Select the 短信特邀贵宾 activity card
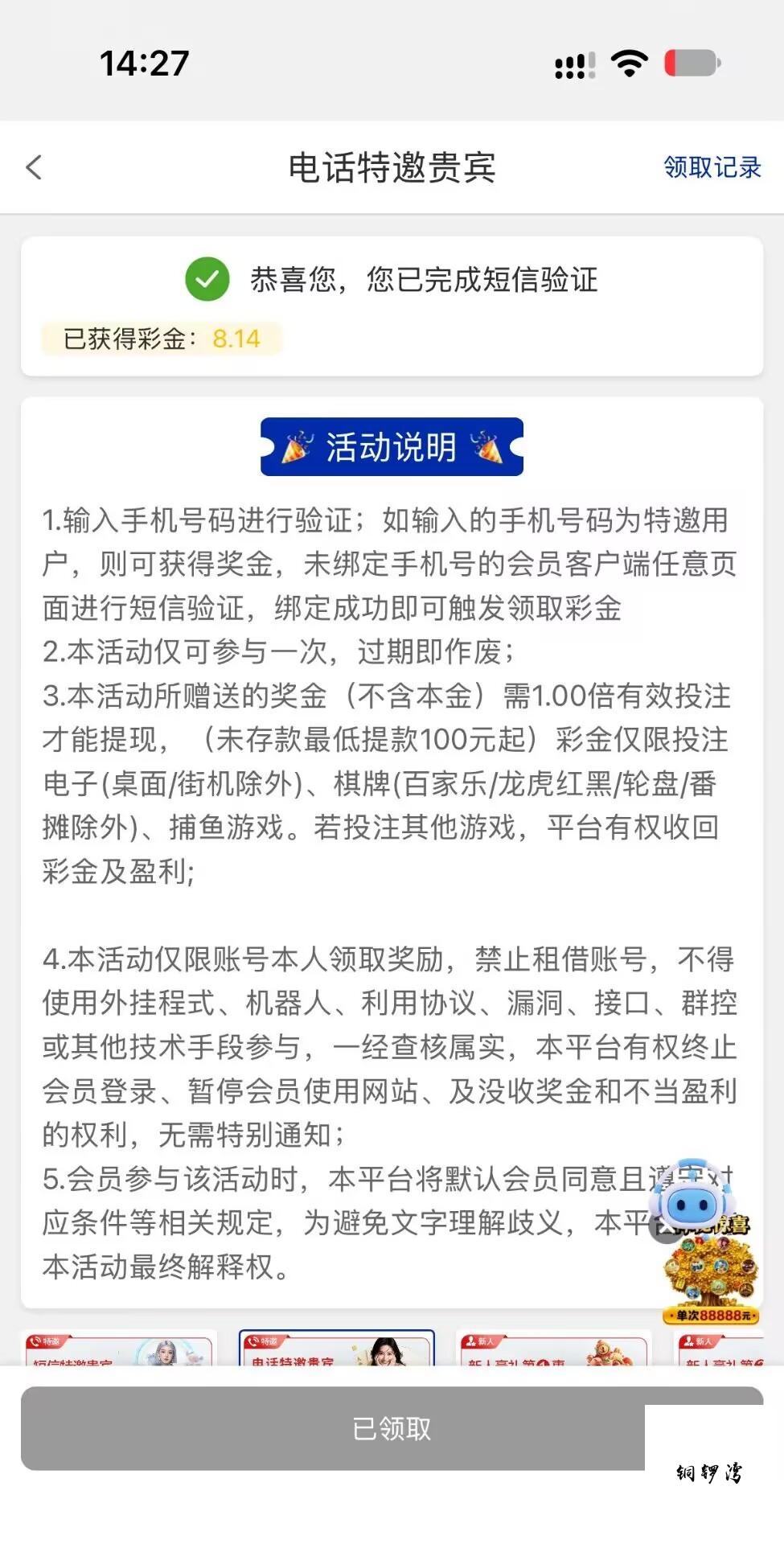 119,1350
